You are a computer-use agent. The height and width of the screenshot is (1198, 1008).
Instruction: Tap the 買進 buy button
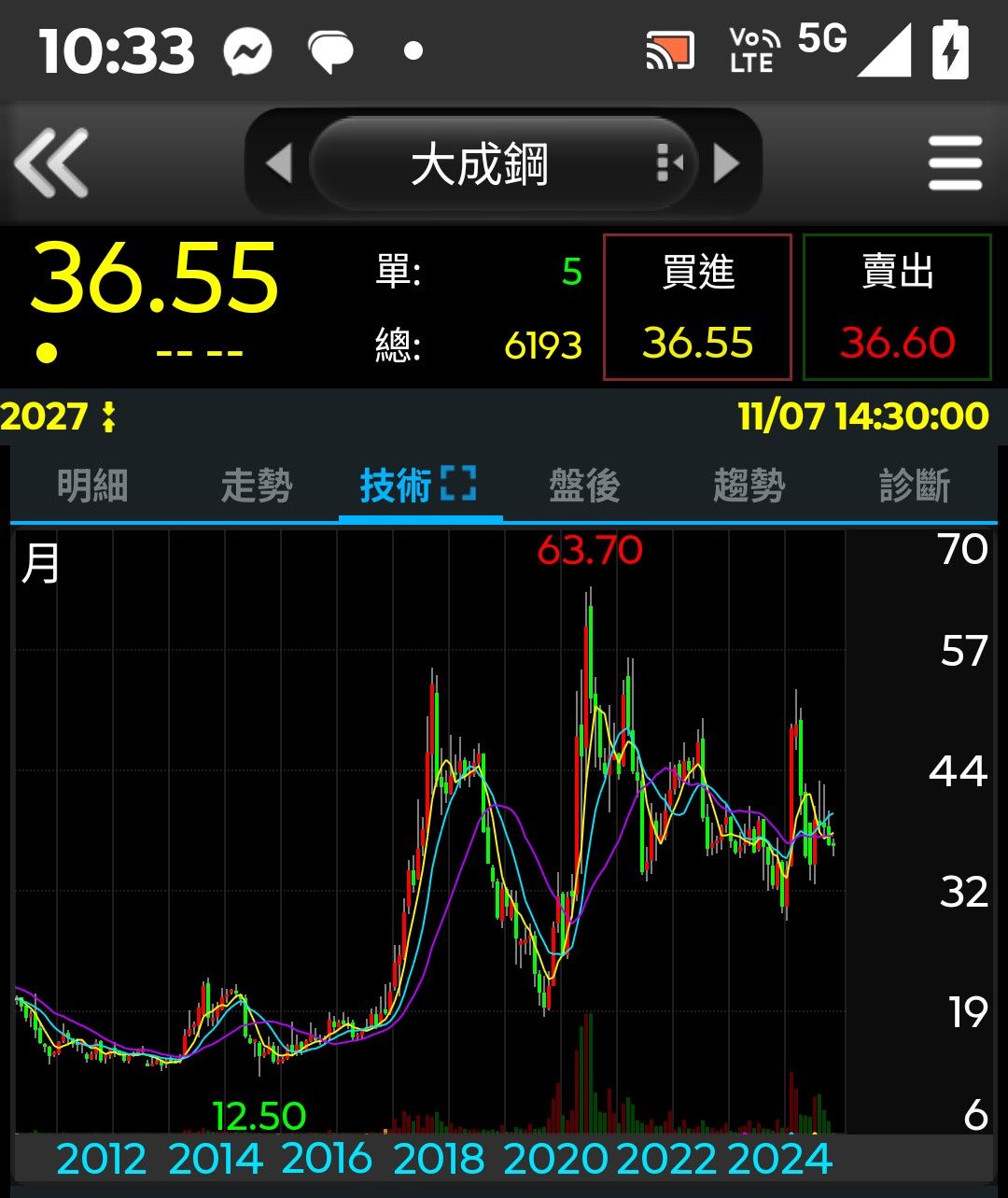click(697, 307)
